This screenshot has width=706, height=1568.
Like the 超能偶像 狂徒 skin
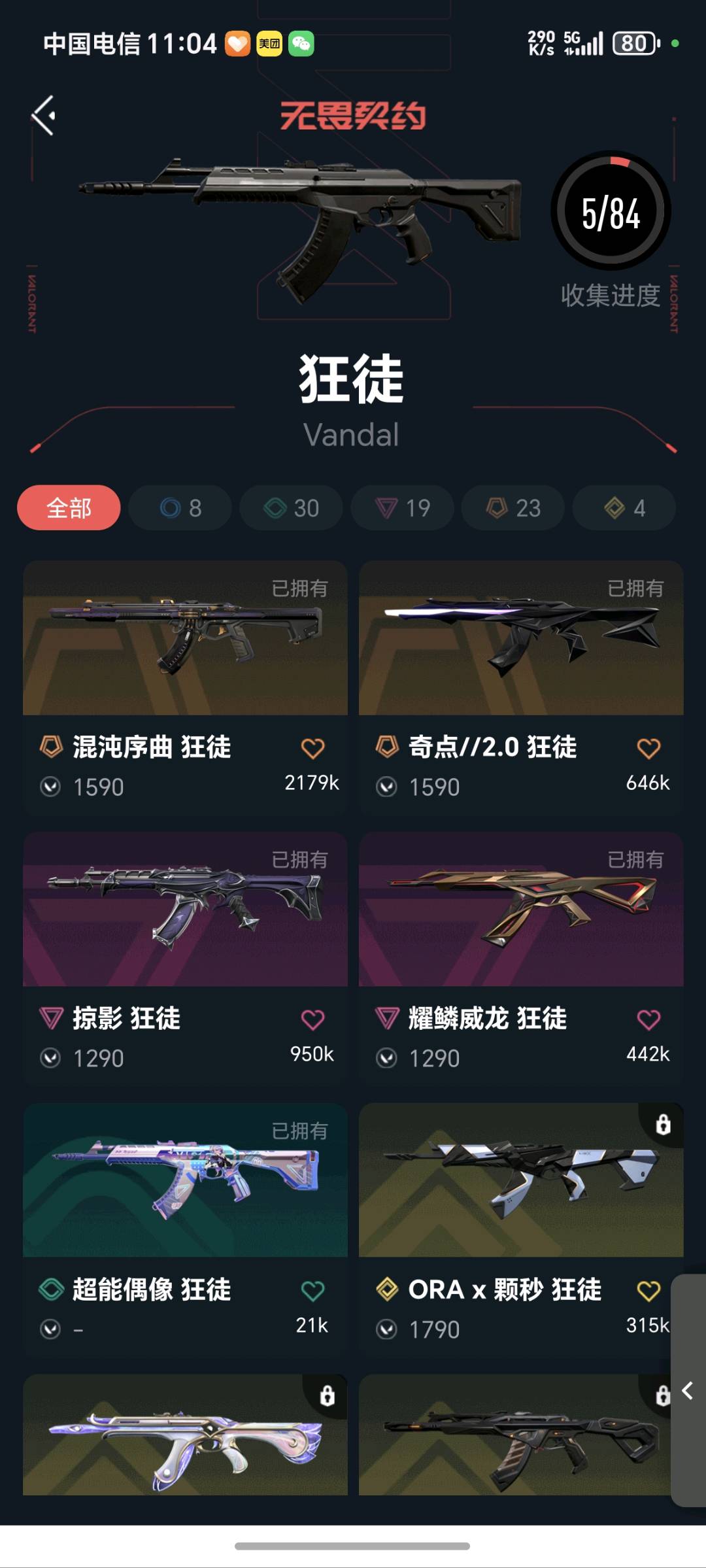pos(312,1291)
